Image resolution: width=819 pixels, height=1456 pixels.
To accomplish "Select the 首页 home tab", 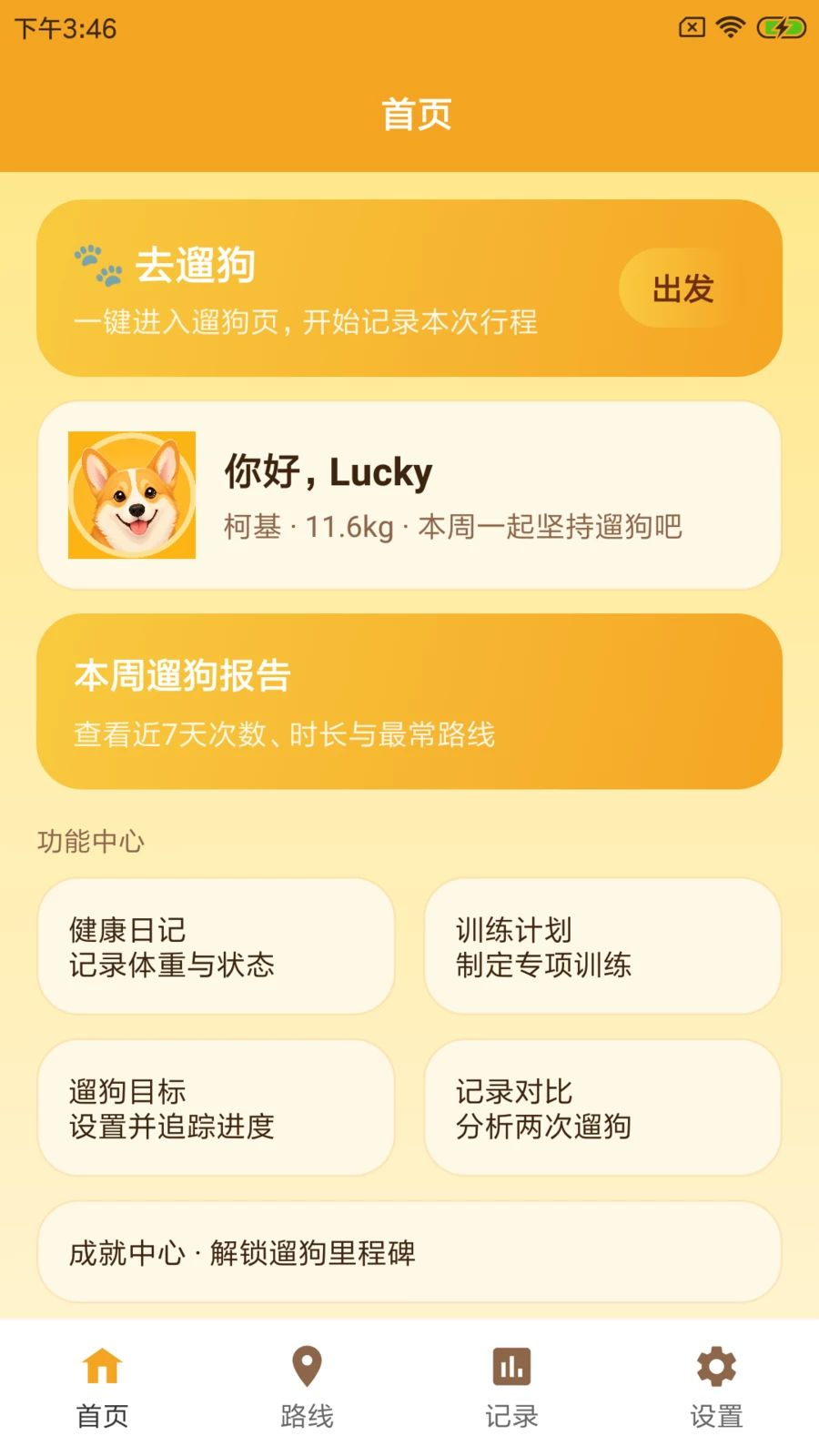I will 102,1388.
